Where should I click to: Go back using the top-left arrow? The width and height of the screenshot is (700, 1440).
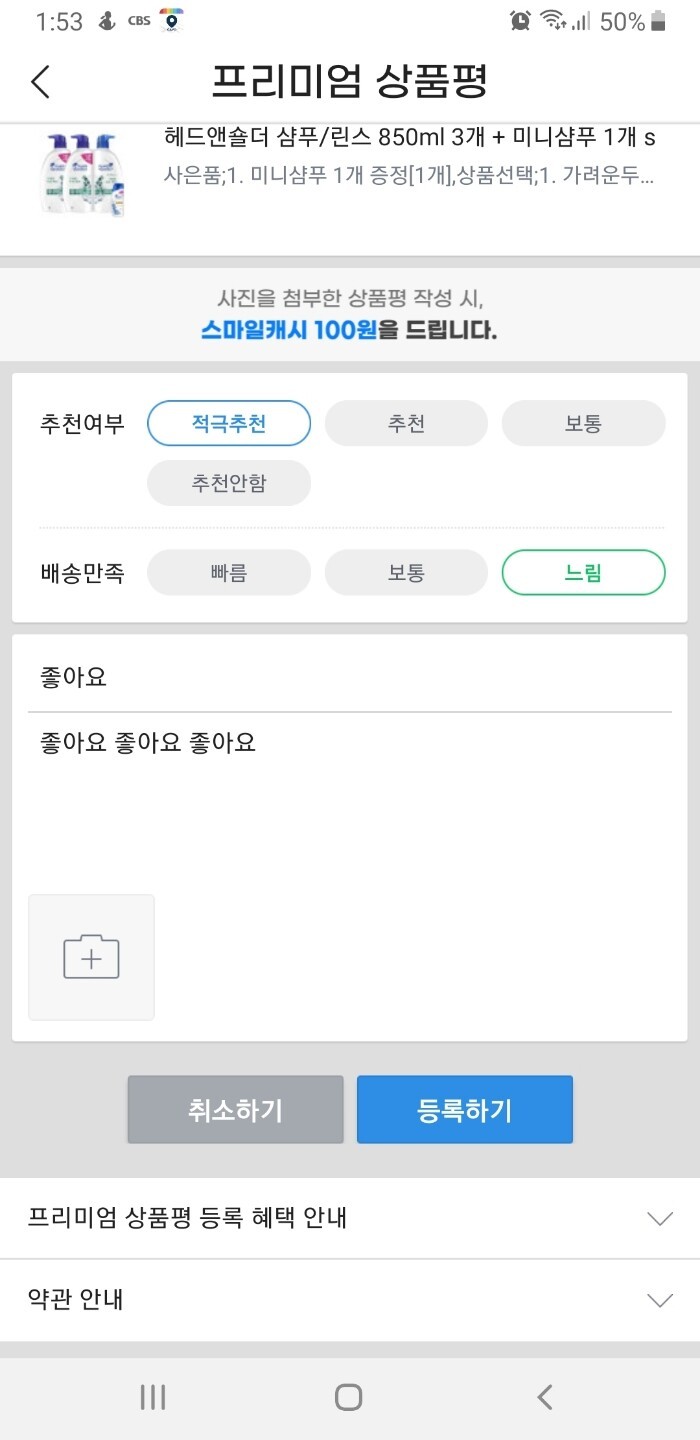[40, 81]
